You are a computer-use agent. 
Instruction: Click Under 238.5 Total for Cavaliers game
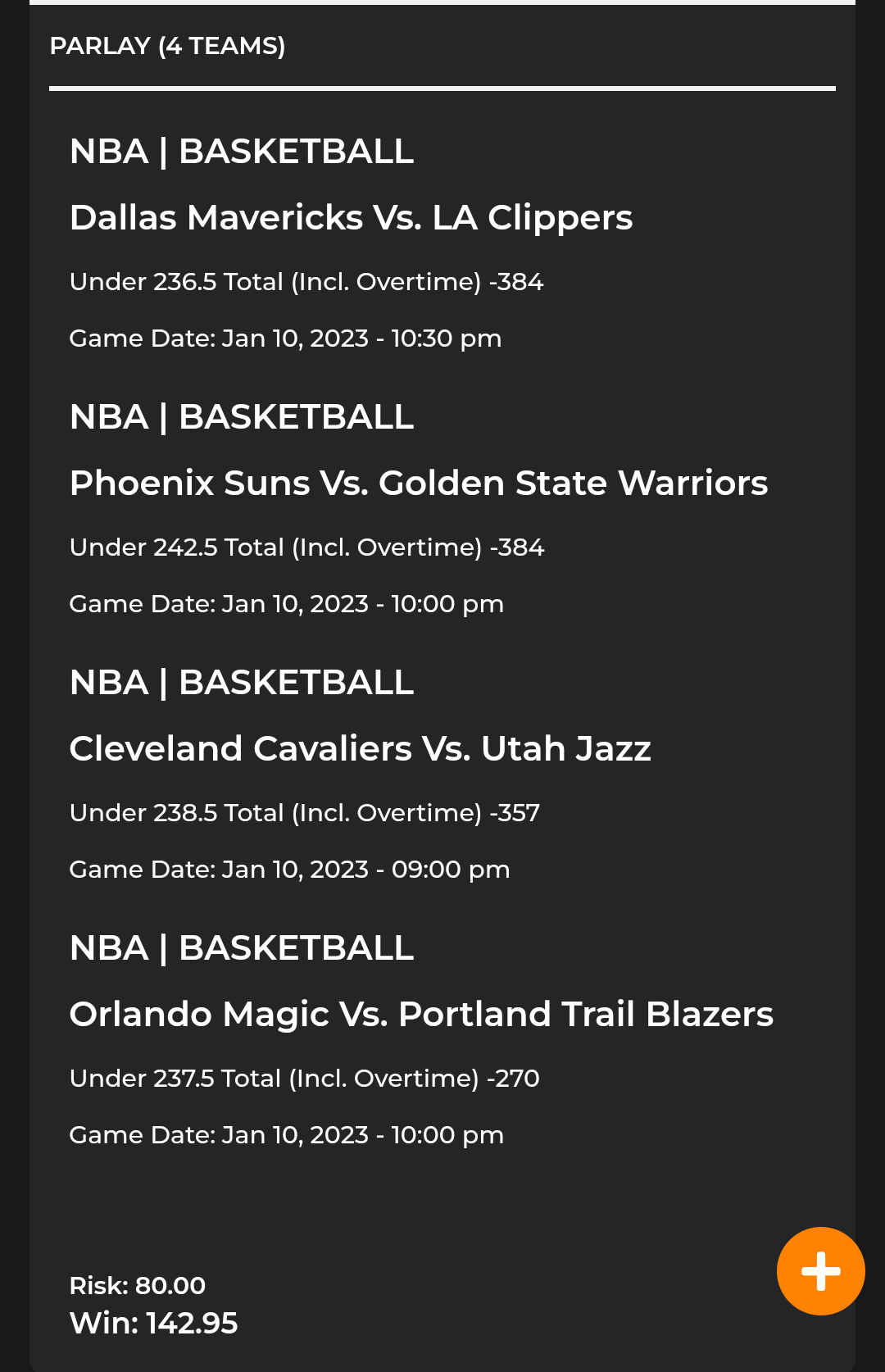click(x=305, y=812)
